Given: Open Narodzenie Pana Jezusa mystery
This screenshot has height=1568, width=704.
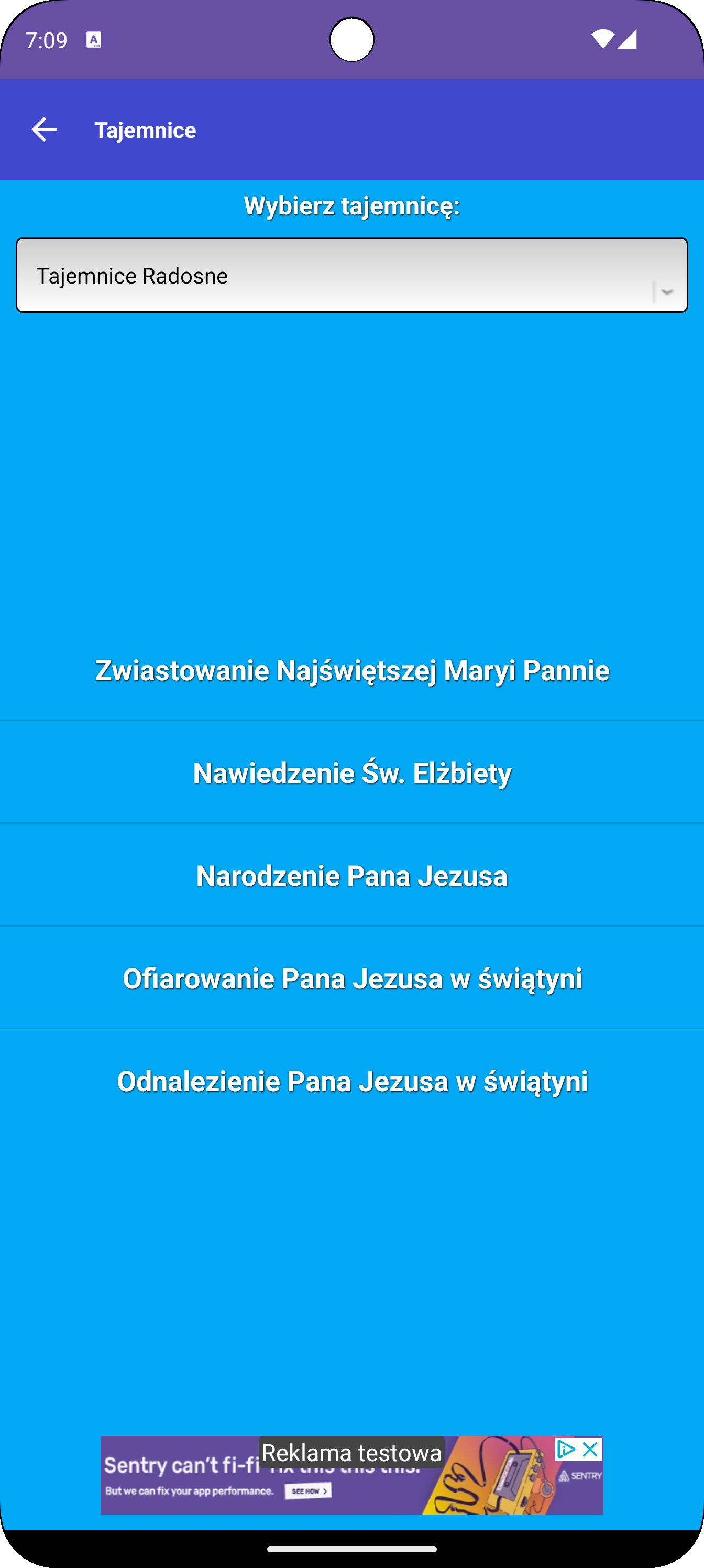Looking at the screenshot, I should [351, 876].
